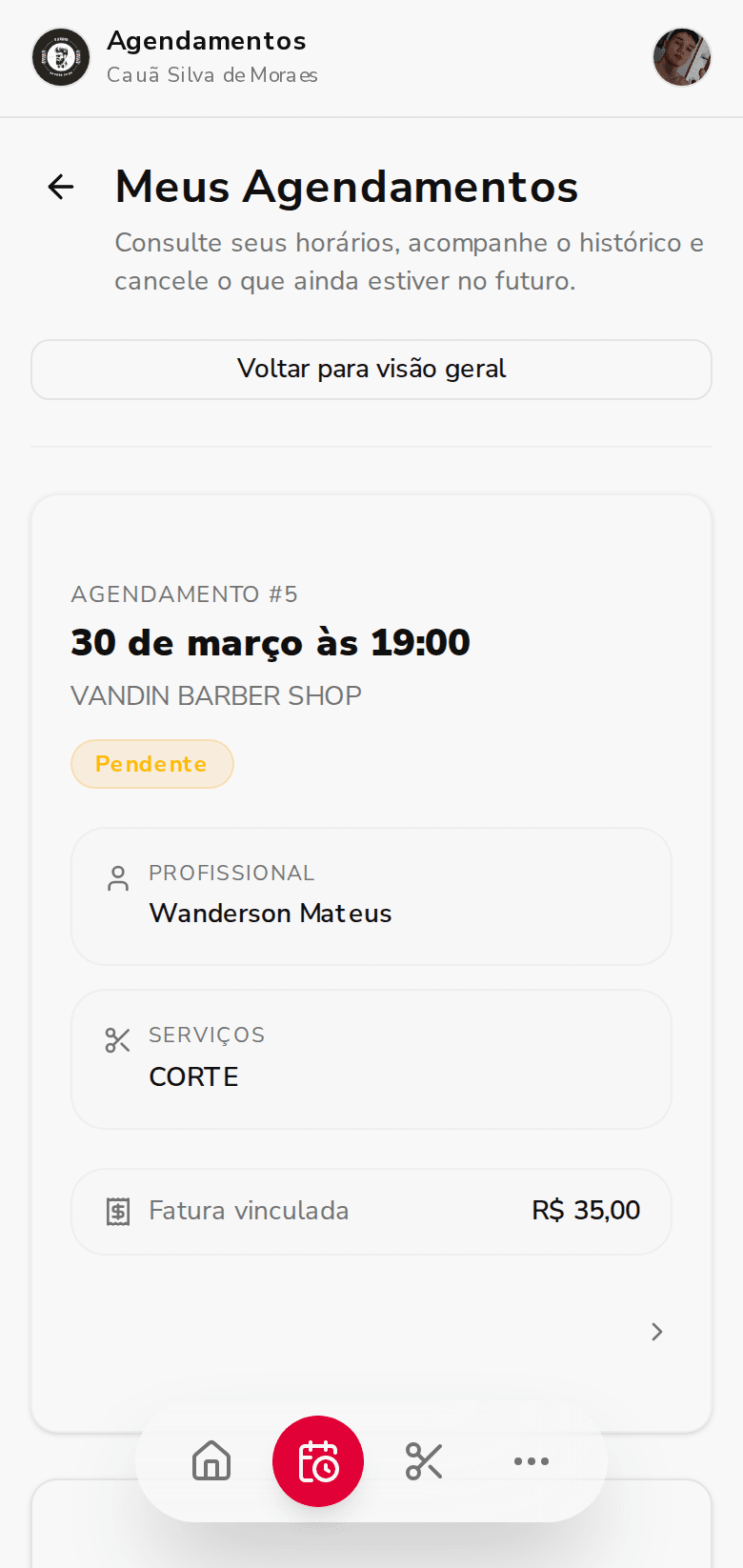Click the Voltar para visão geral button
The width and height of the screenshot is (743, 1568).
[x=371, y=370]
